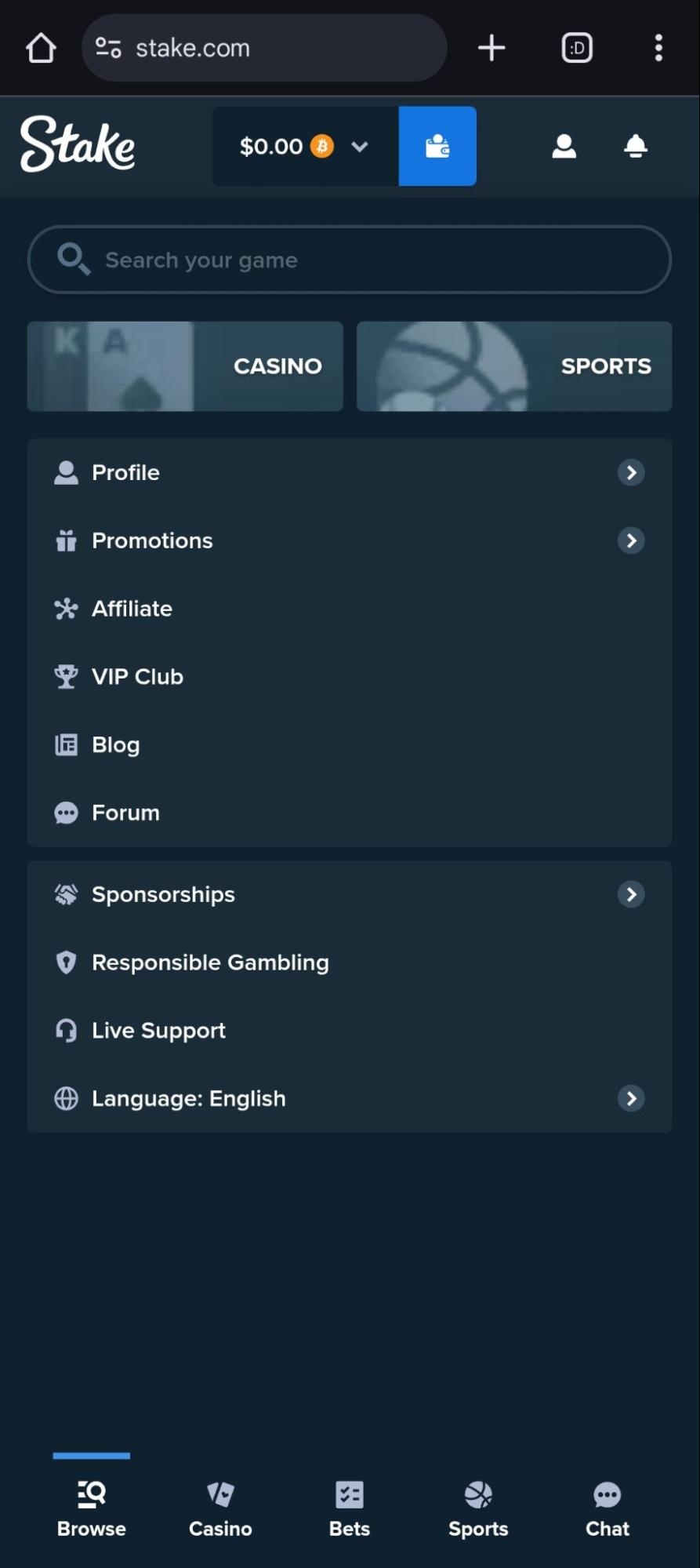Image resolution: width=700 pixels, height=1568 pixels.
Task: Open the Sports card
Action: click(x=514, y=366)
